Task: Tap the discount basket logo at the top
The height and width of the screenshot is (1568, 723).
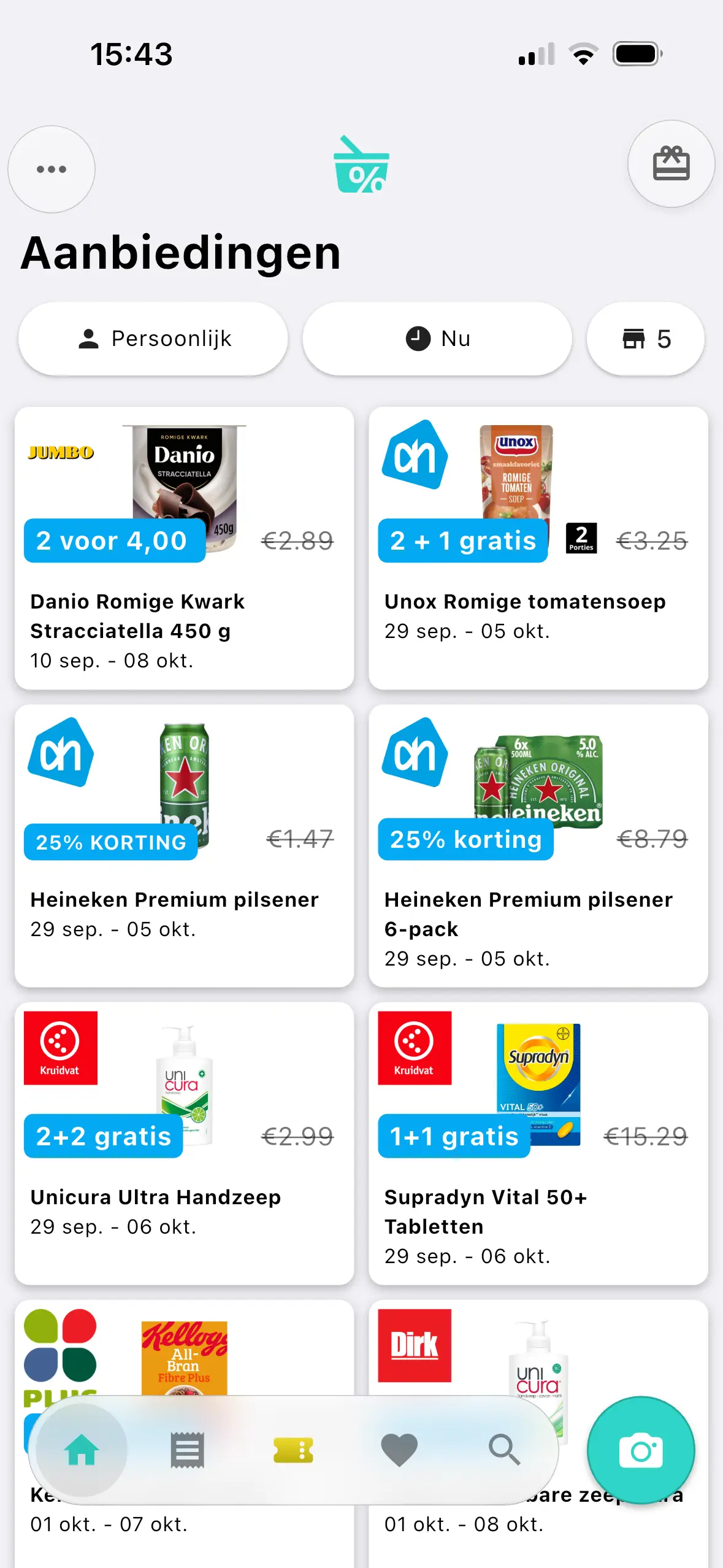Action: tap(361, 167)
